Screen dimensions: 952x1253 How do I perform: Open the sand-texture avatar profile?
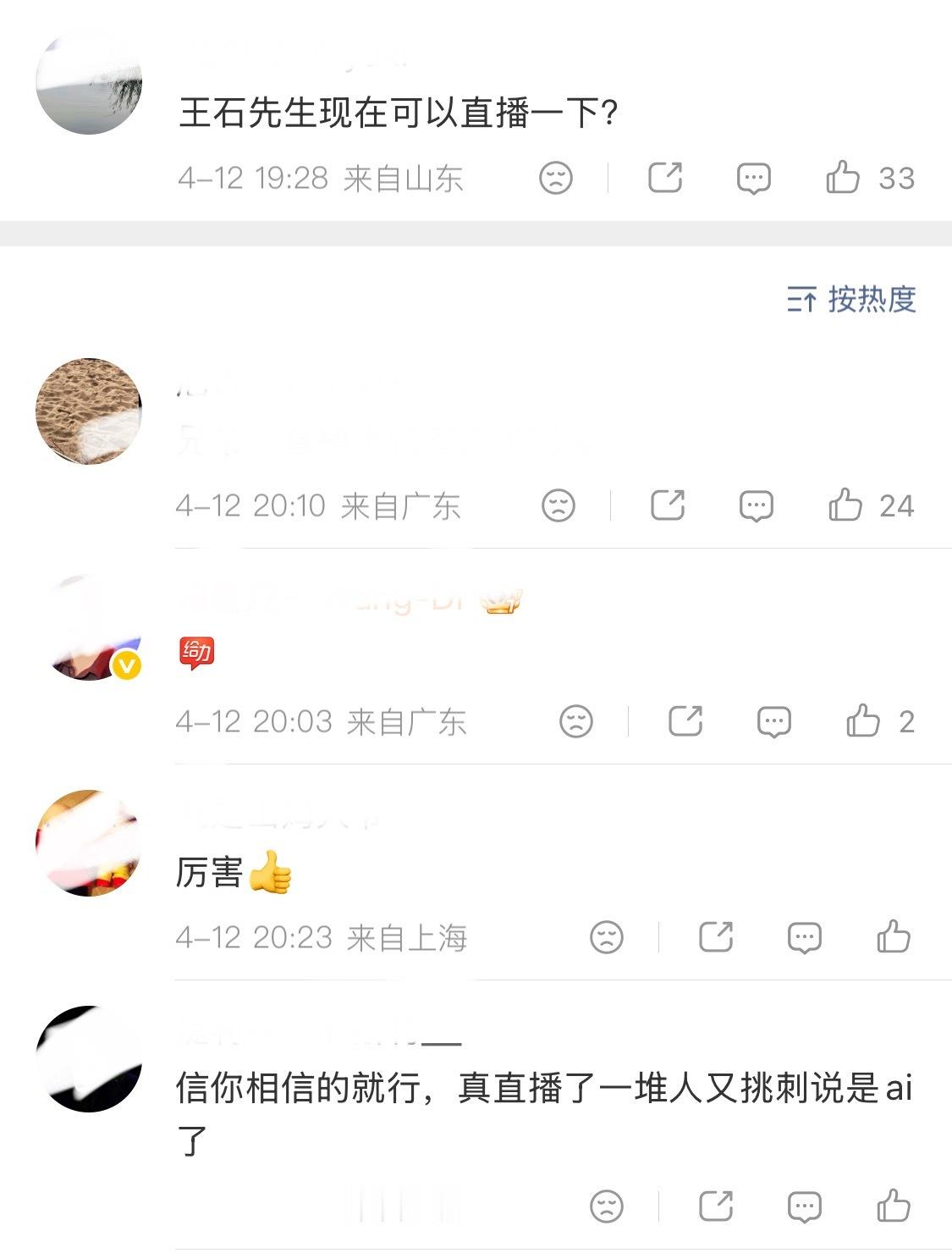pyautogui.click(x=88, y=411)
